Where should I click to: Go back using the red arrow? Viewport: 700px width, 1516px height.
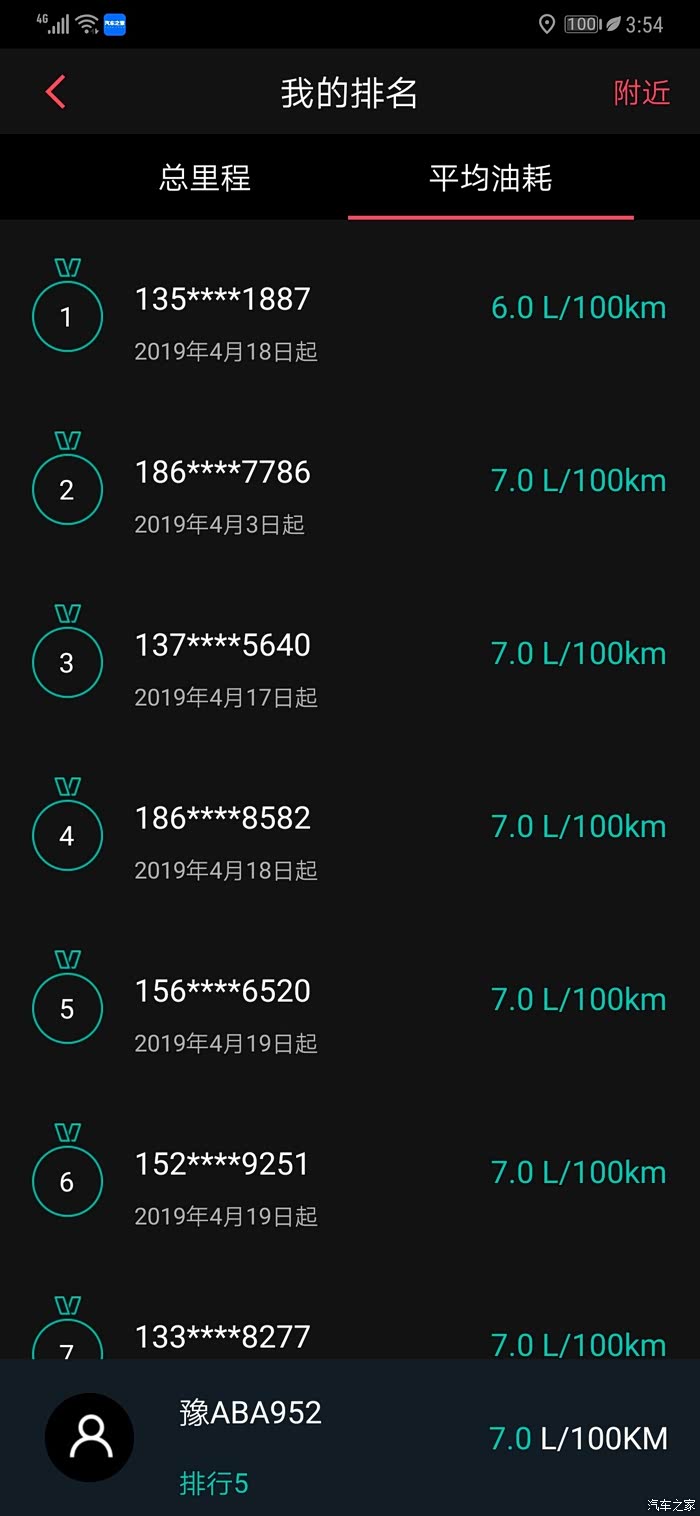(x=55, y=92)
